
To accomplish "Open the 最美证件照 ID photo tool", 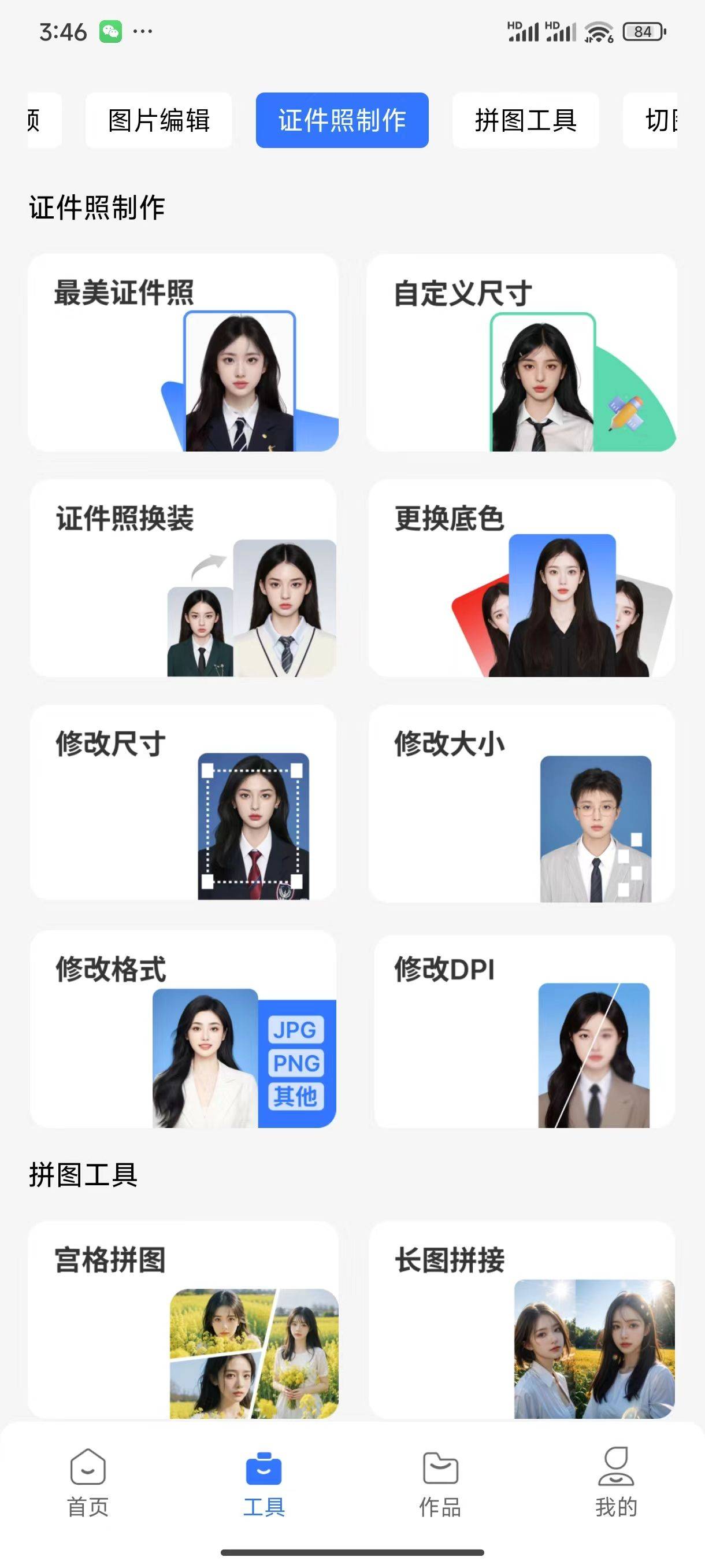I will (x=184, y=350).
